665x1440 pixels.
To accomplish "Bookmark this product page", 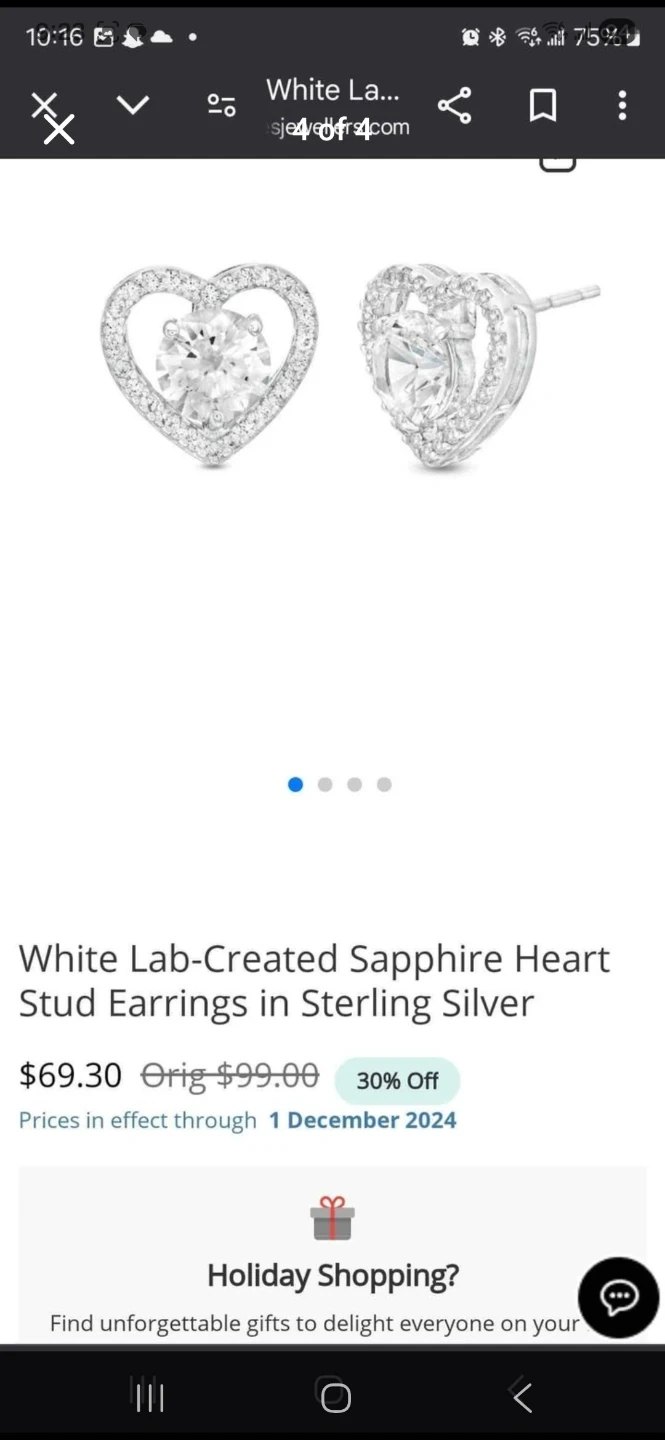I will 542,105.
